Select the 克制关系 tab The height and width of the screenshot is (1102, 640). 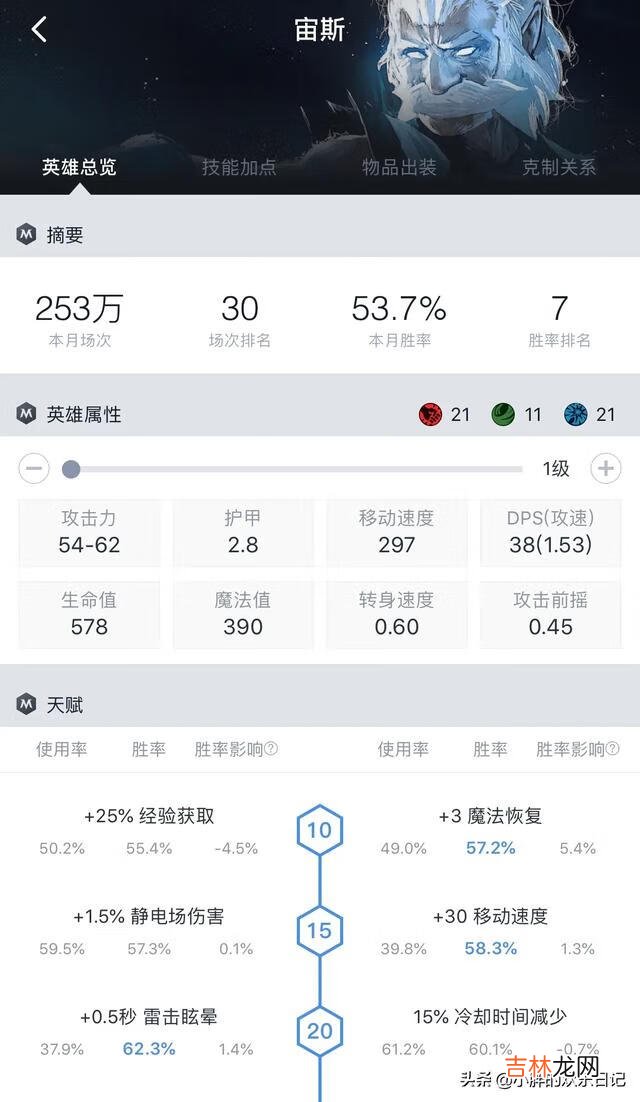coord(559,167)
